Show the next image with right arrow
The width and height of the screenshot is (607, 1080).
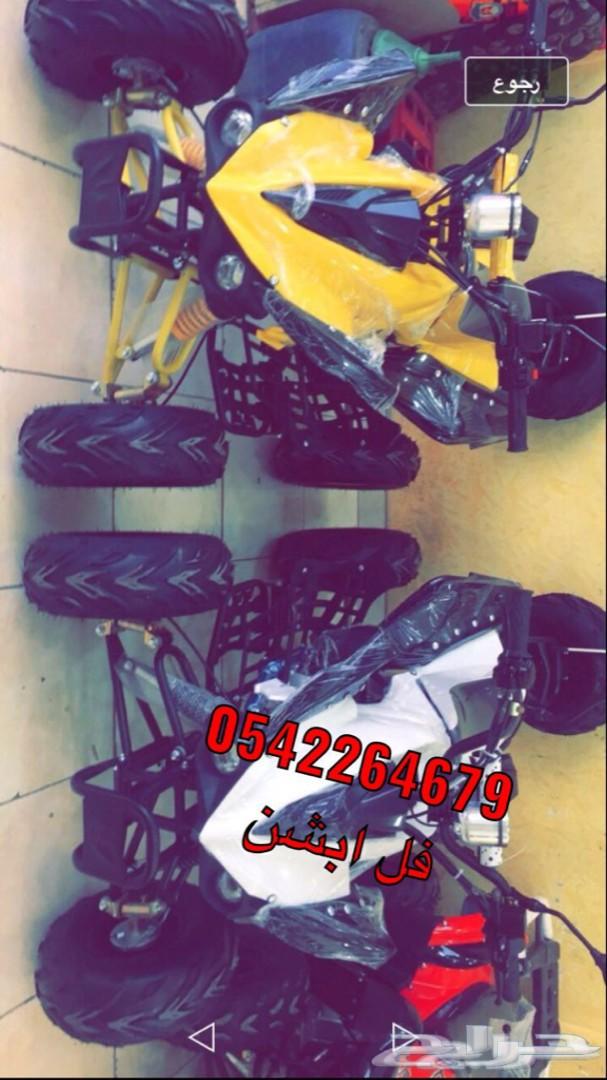403,1037
